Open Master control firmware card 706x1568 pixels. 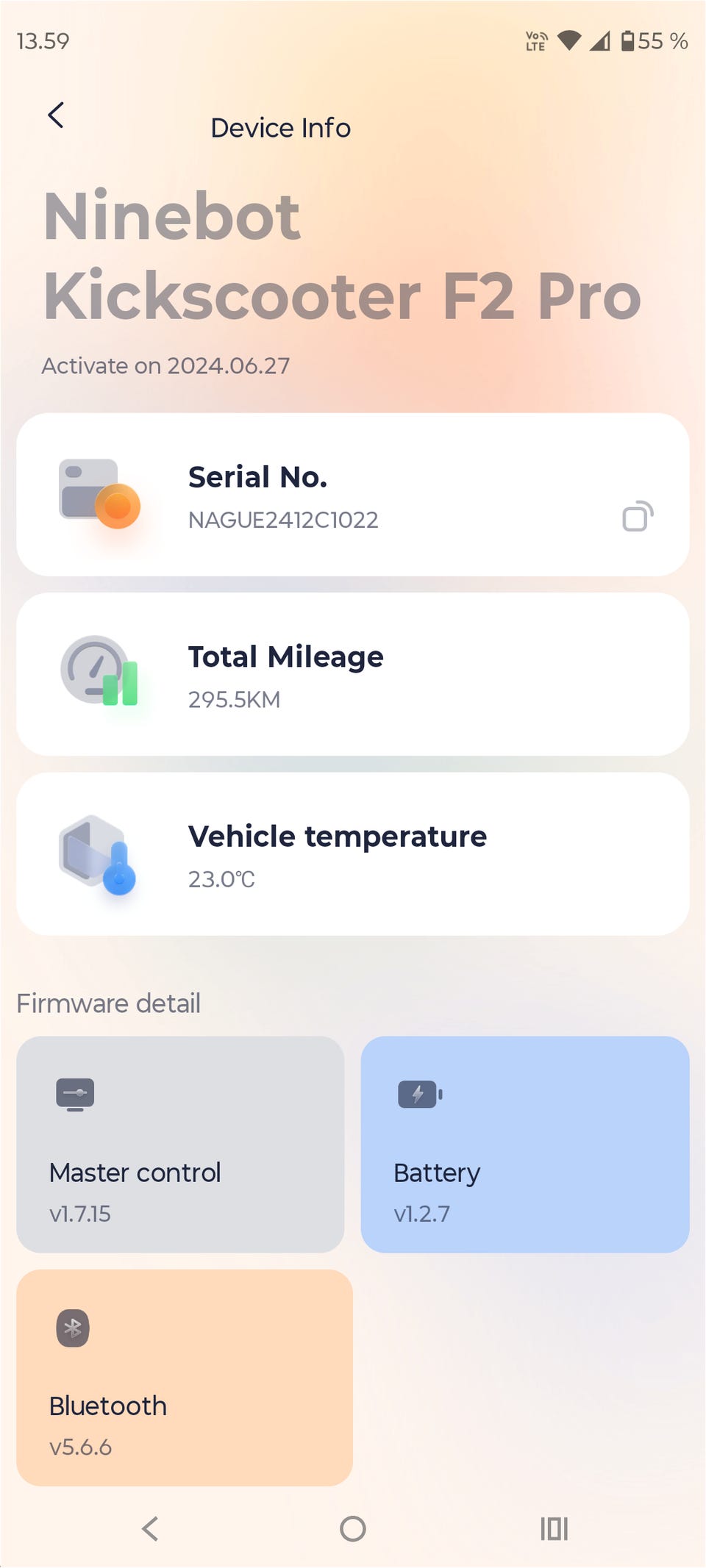pos(180,1144)
